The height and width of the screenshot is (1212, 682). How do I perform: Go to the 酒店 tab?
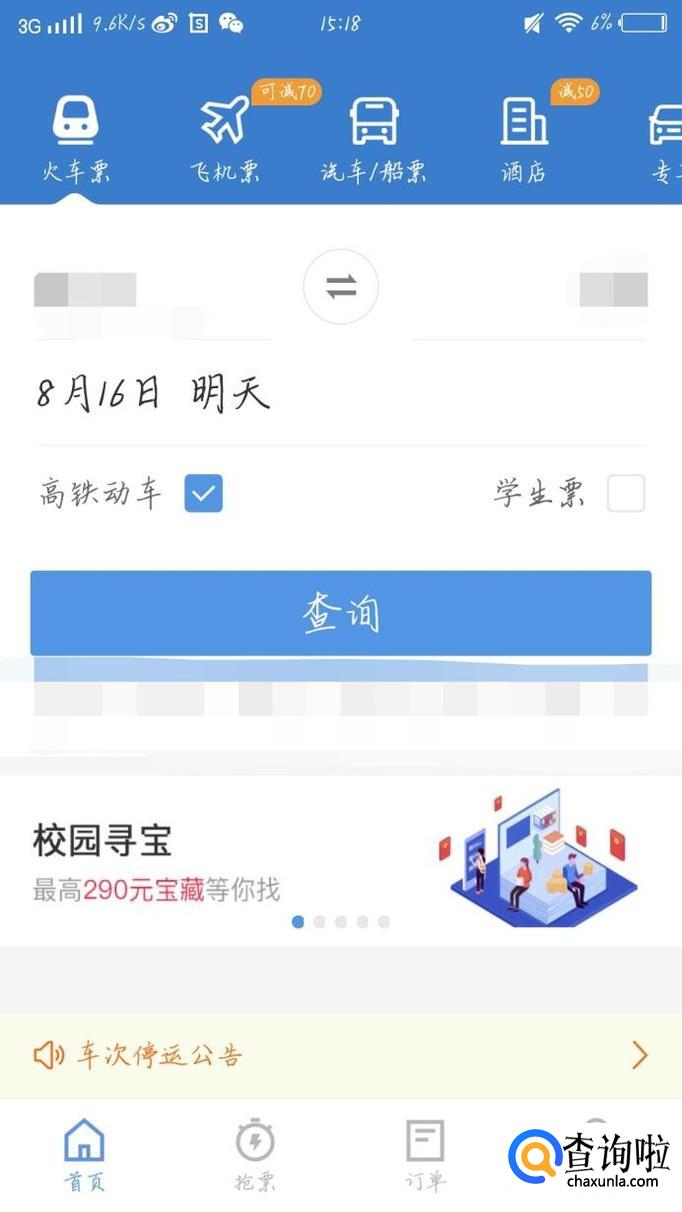(x=524, y=140)
